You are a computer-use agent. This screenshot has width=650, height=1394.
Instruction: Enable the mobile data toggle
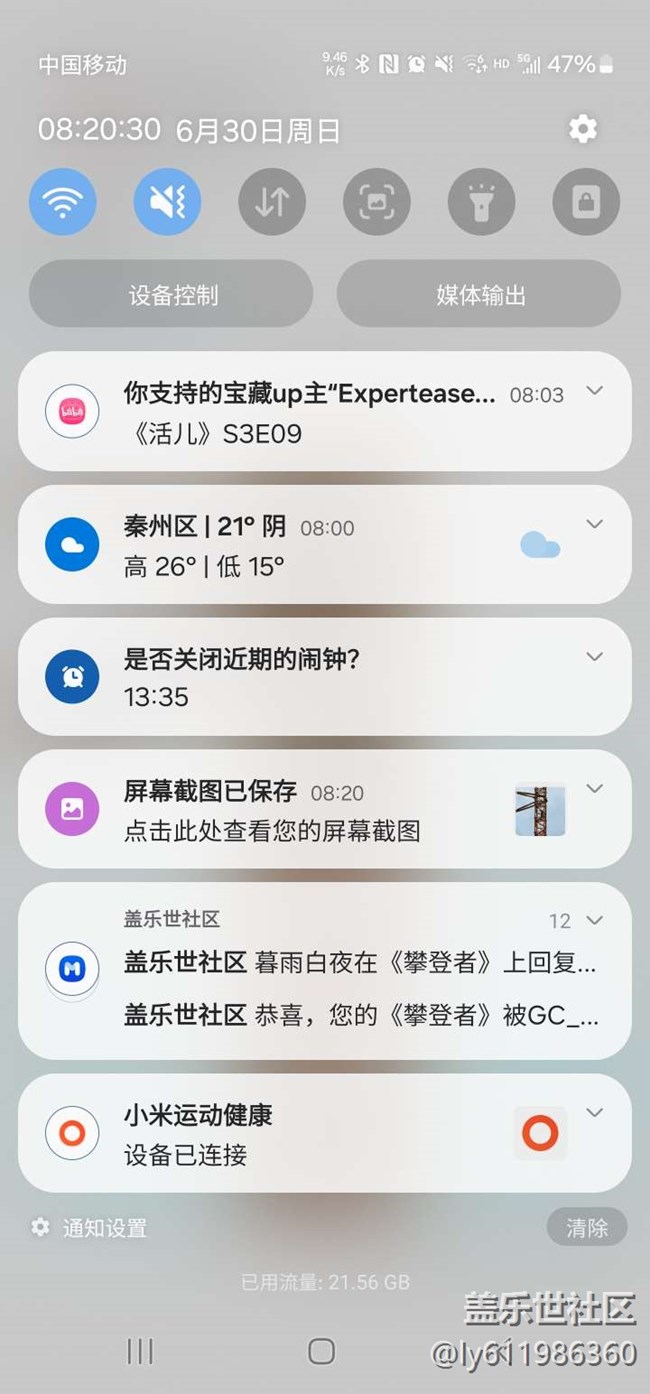point(272,202)
